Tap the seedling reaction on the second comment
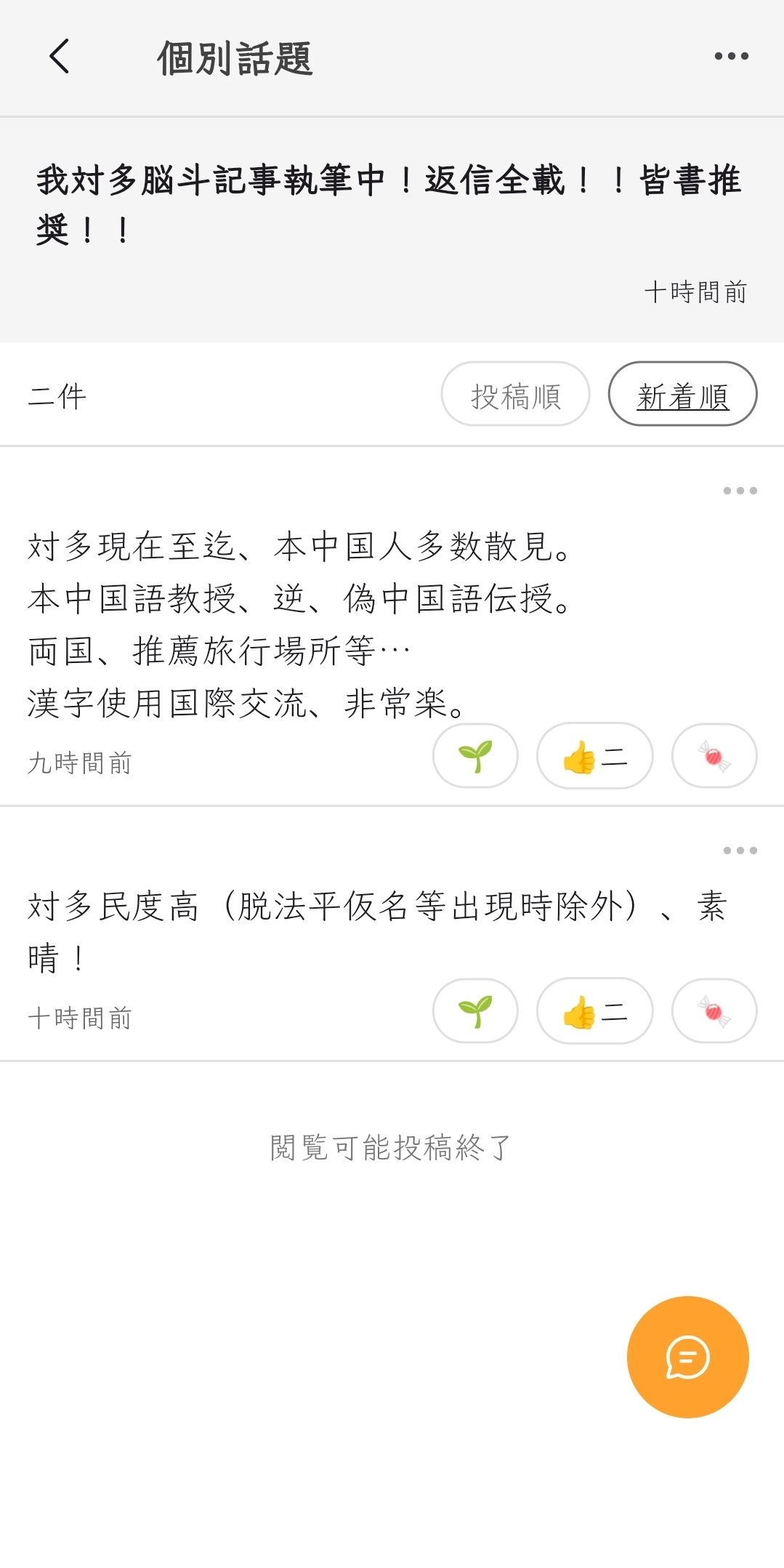The height and width of the screenshot is (1568, 784). click(475, 1011)
